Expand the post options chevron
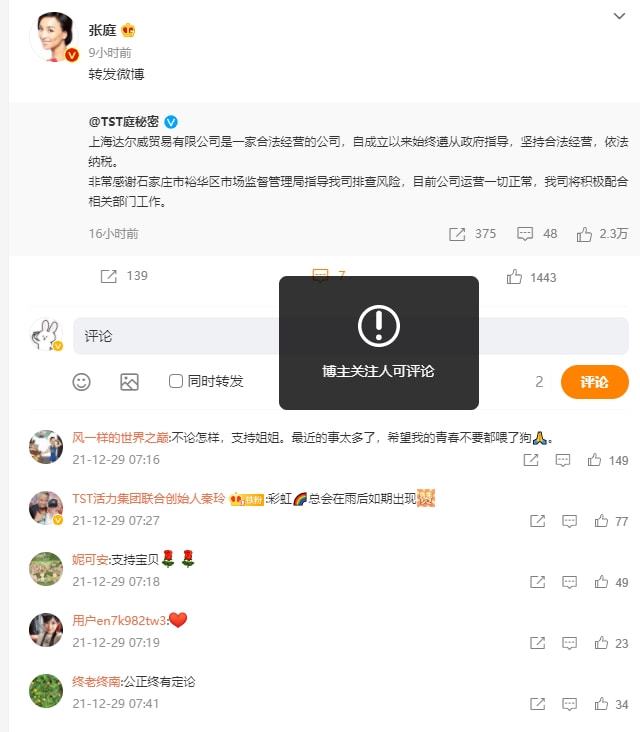The height and width of the screenshot is (732, 640). (618, 16)
